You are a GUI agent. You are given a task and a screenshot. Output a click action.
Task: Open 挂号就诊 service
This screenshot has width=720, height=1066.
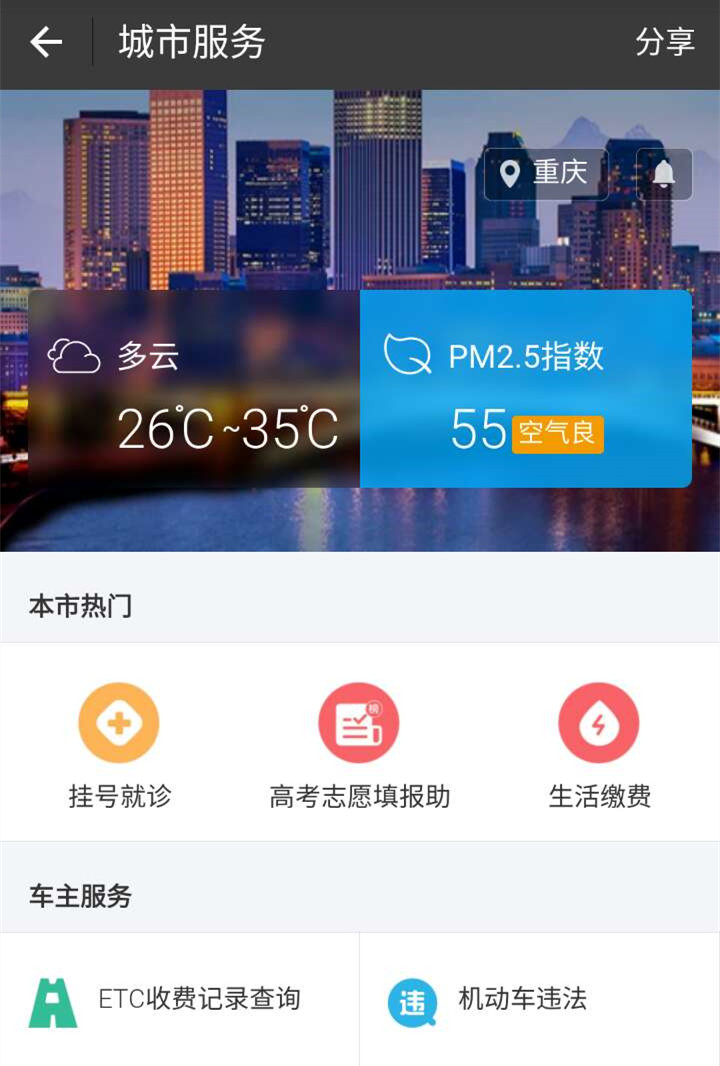point(119,745)
